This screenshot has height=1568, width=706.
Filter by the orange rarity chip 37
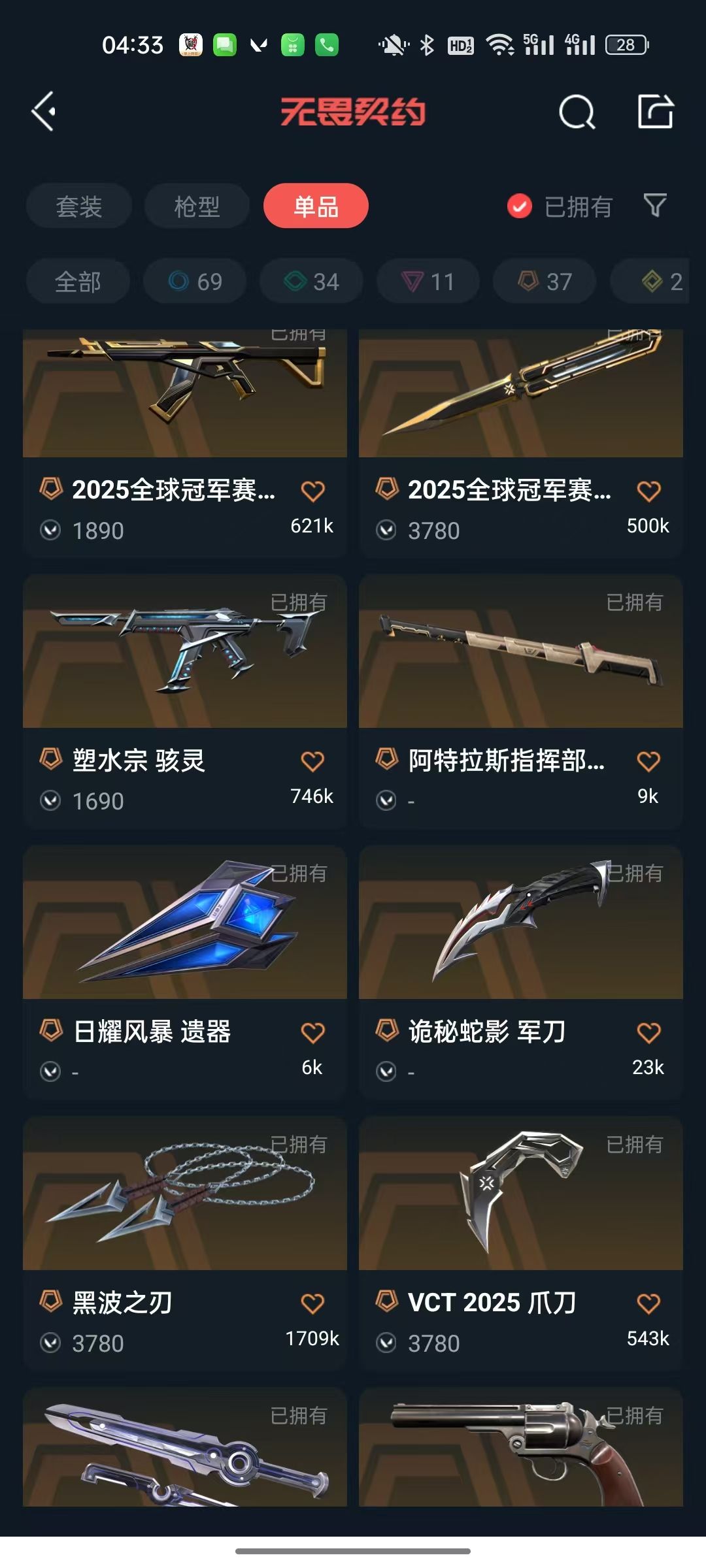[544, 282]
